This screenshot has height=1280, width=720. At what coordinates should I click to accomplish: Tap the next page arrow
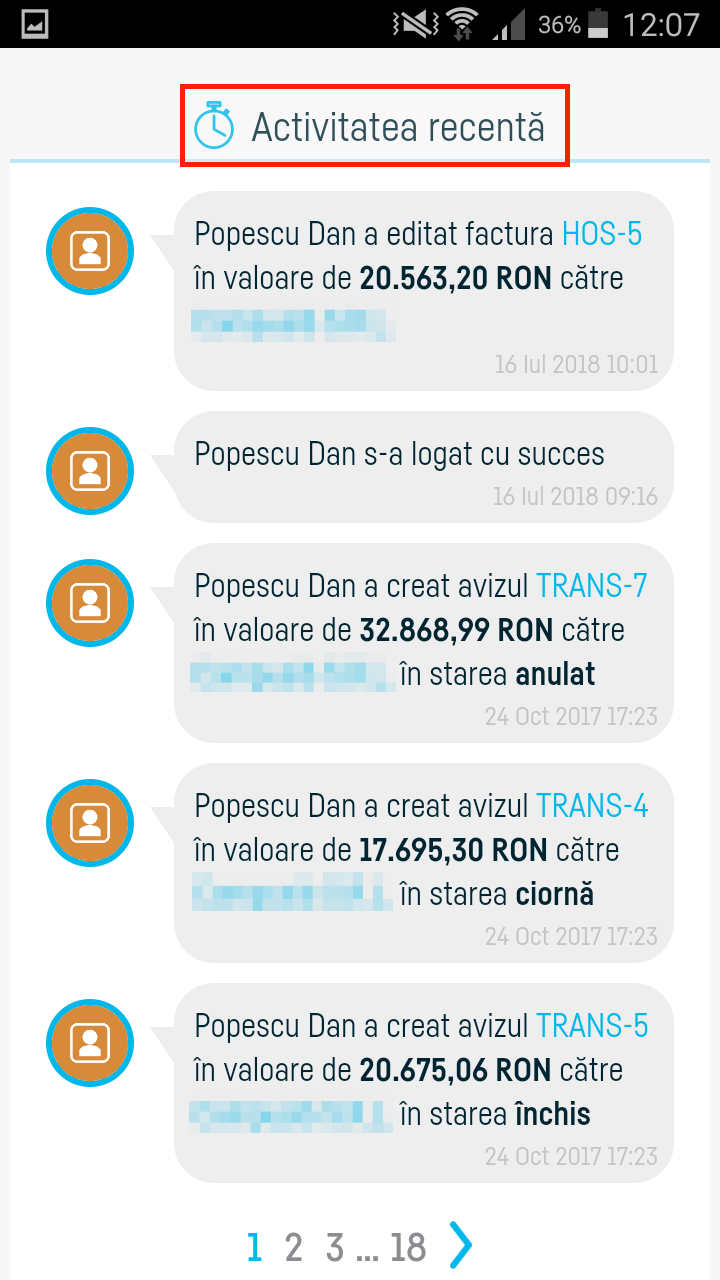click(x=460, y=1245)
